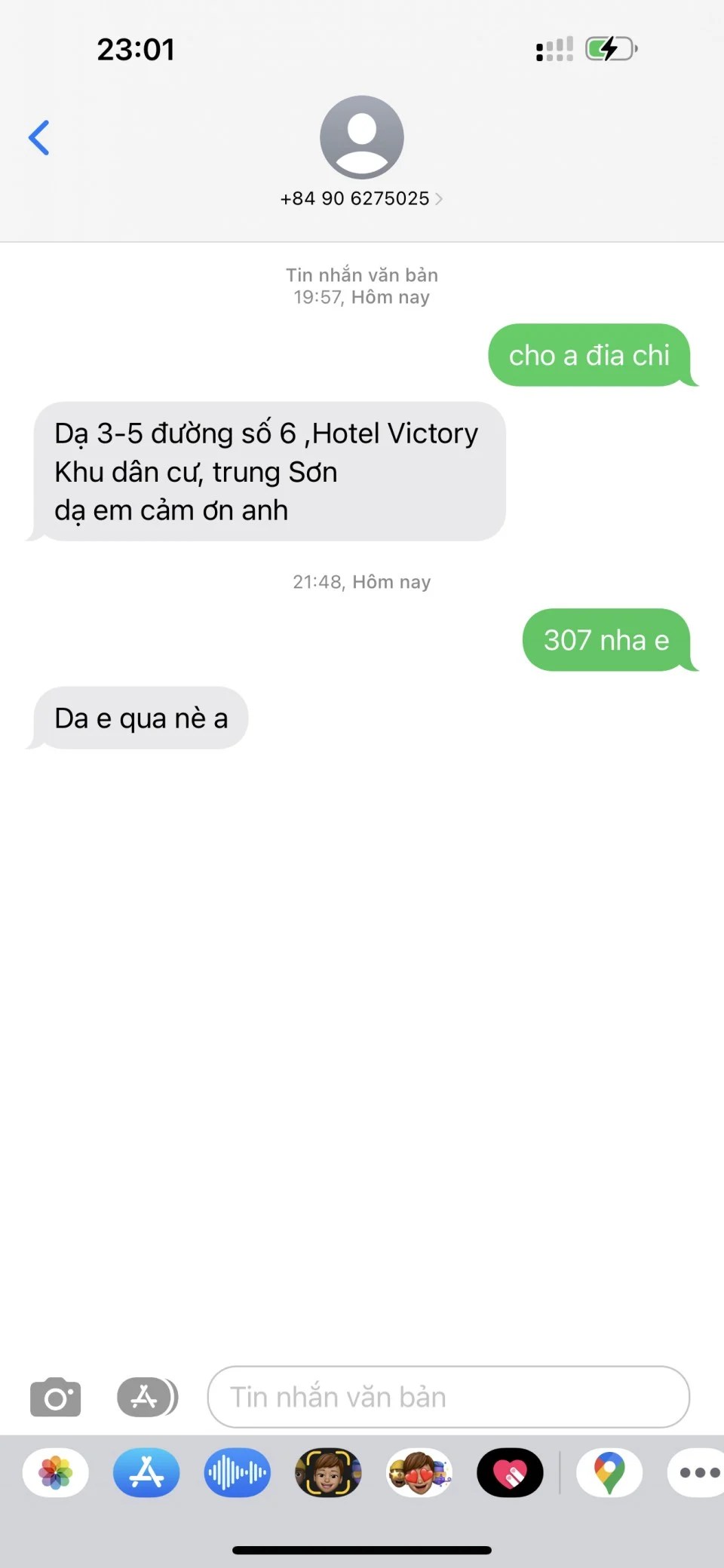Record an audio message with the waveform icon

[x=238, y=1472]
